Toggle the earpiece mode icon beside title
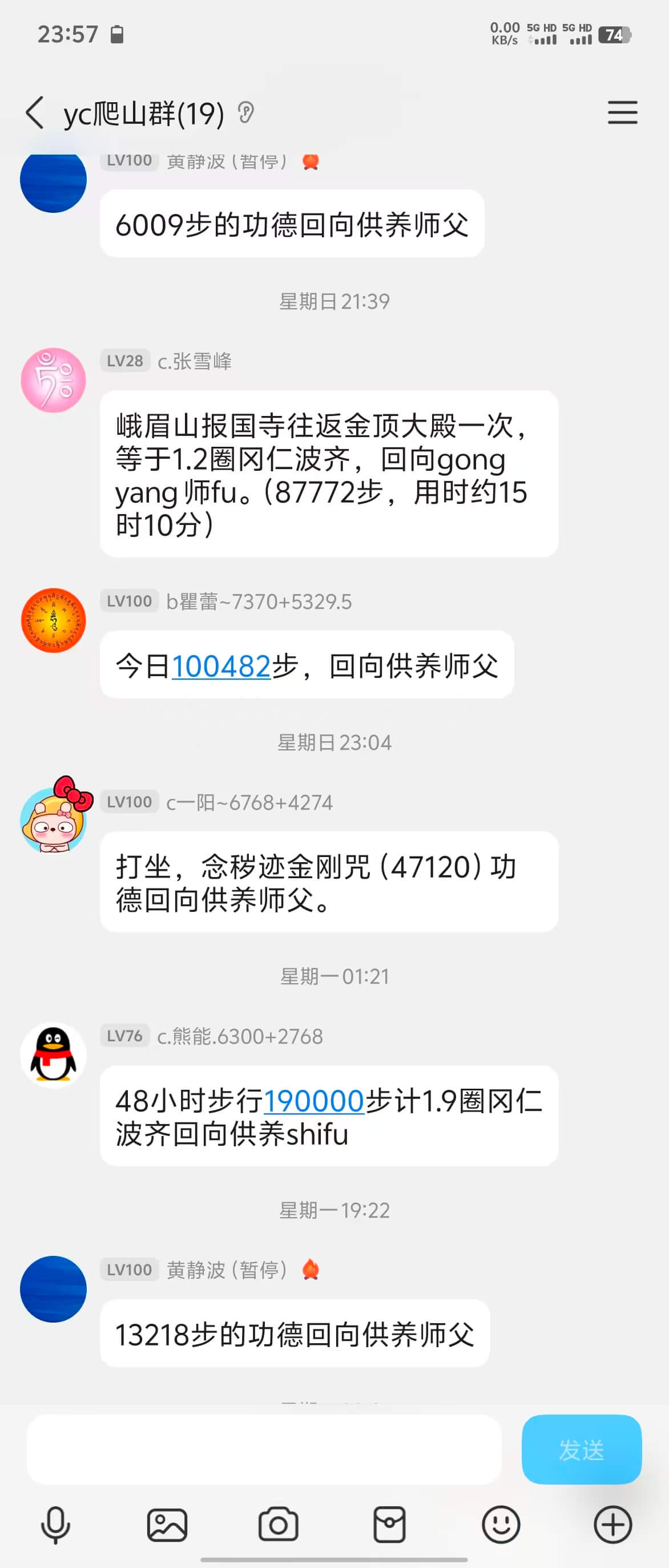The image size is (669, 1568). pos(246,112)
